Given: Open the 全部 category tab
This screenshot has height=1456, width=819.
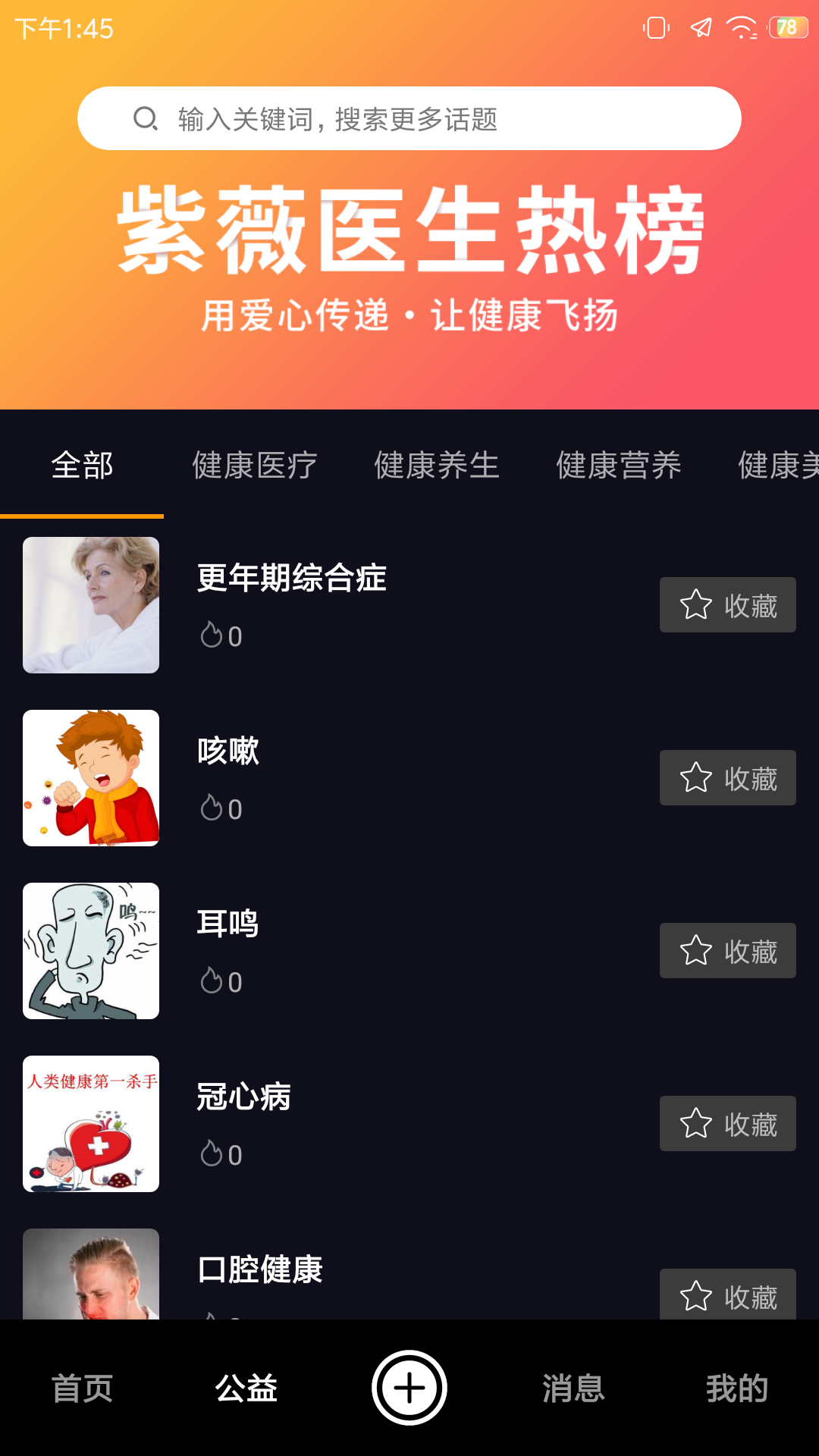Looking at the screenshot, I should [x=82, y=465].
